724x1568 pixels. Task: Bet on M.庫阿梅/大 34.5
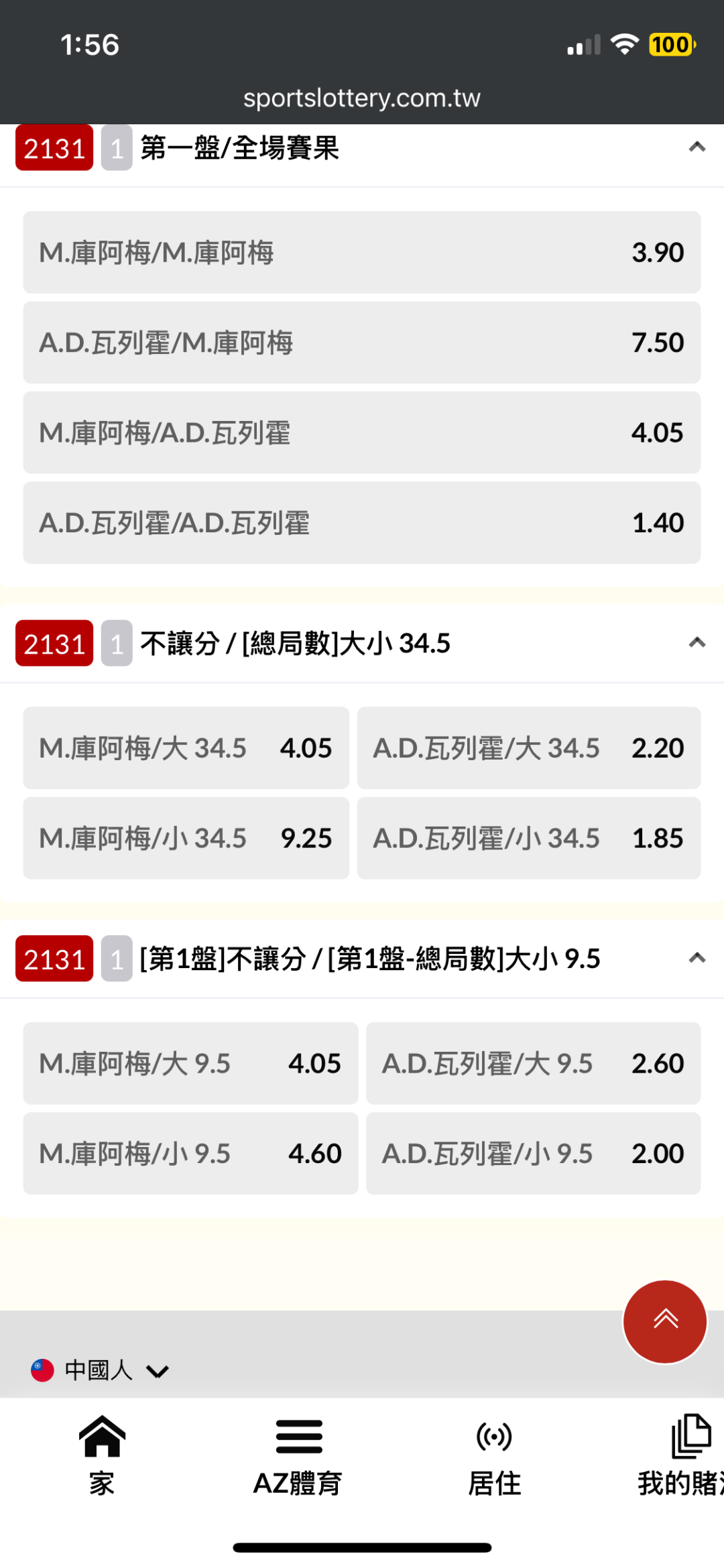pos(186,748)
